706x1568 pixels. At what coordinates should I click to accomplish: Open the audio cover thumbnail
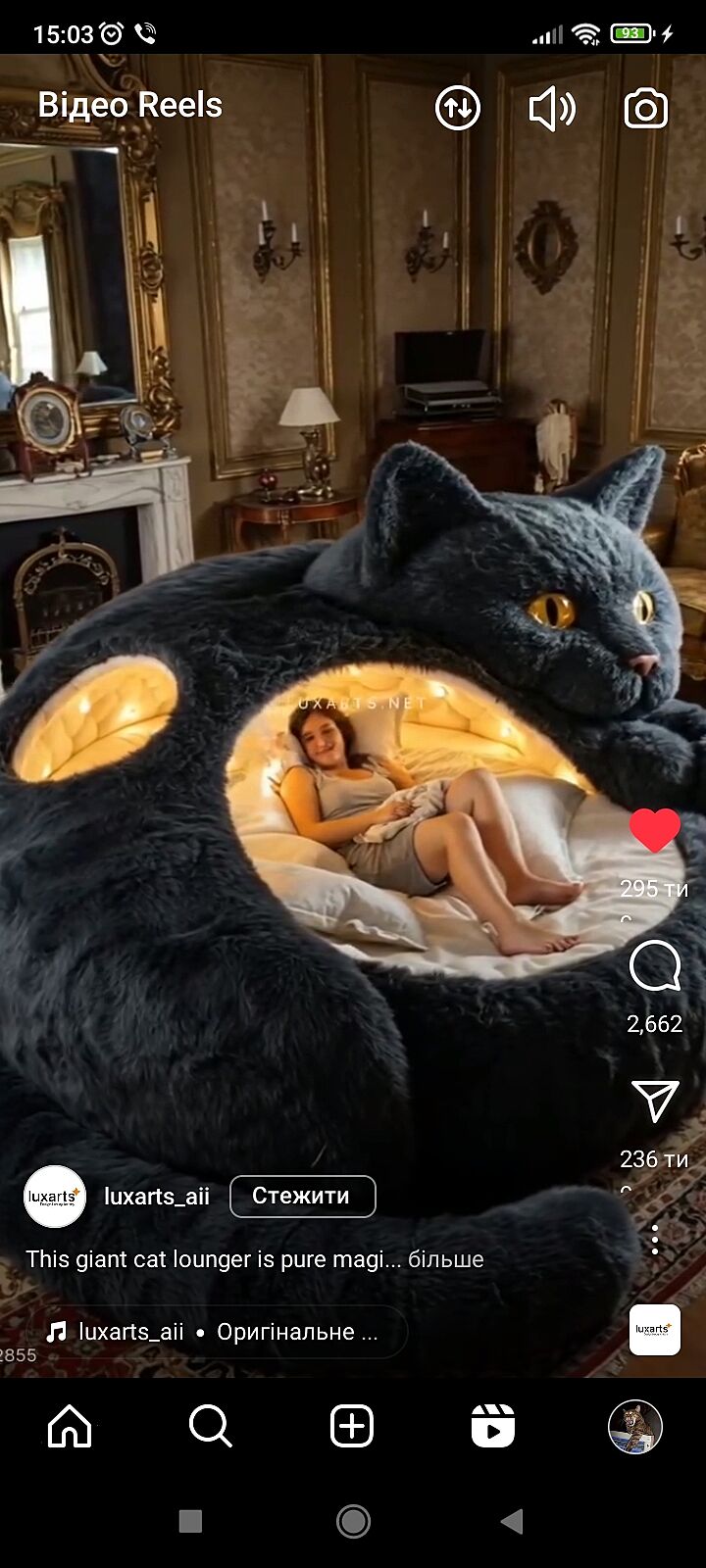[654, 1330]
